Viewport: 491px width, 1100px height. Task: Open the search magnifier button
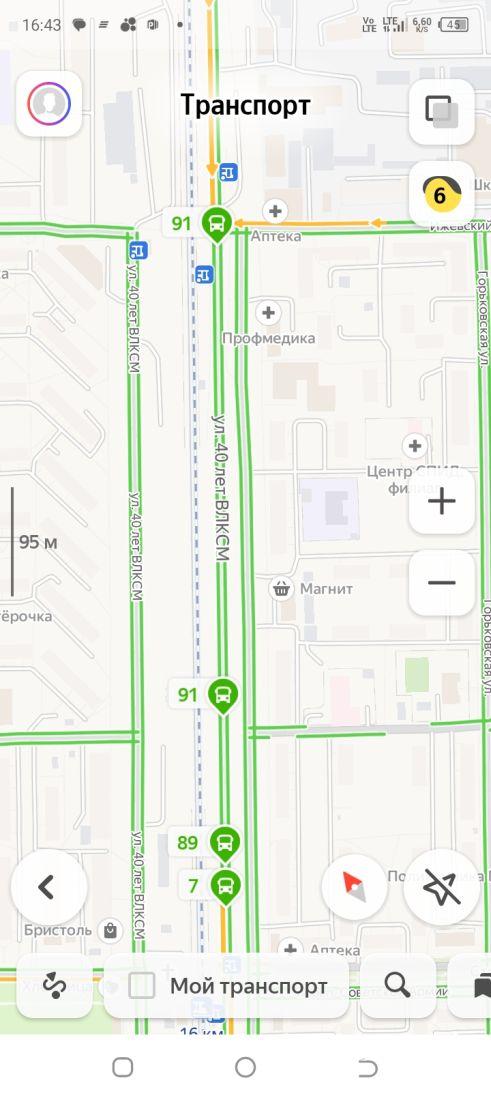(x=398, y=986)
